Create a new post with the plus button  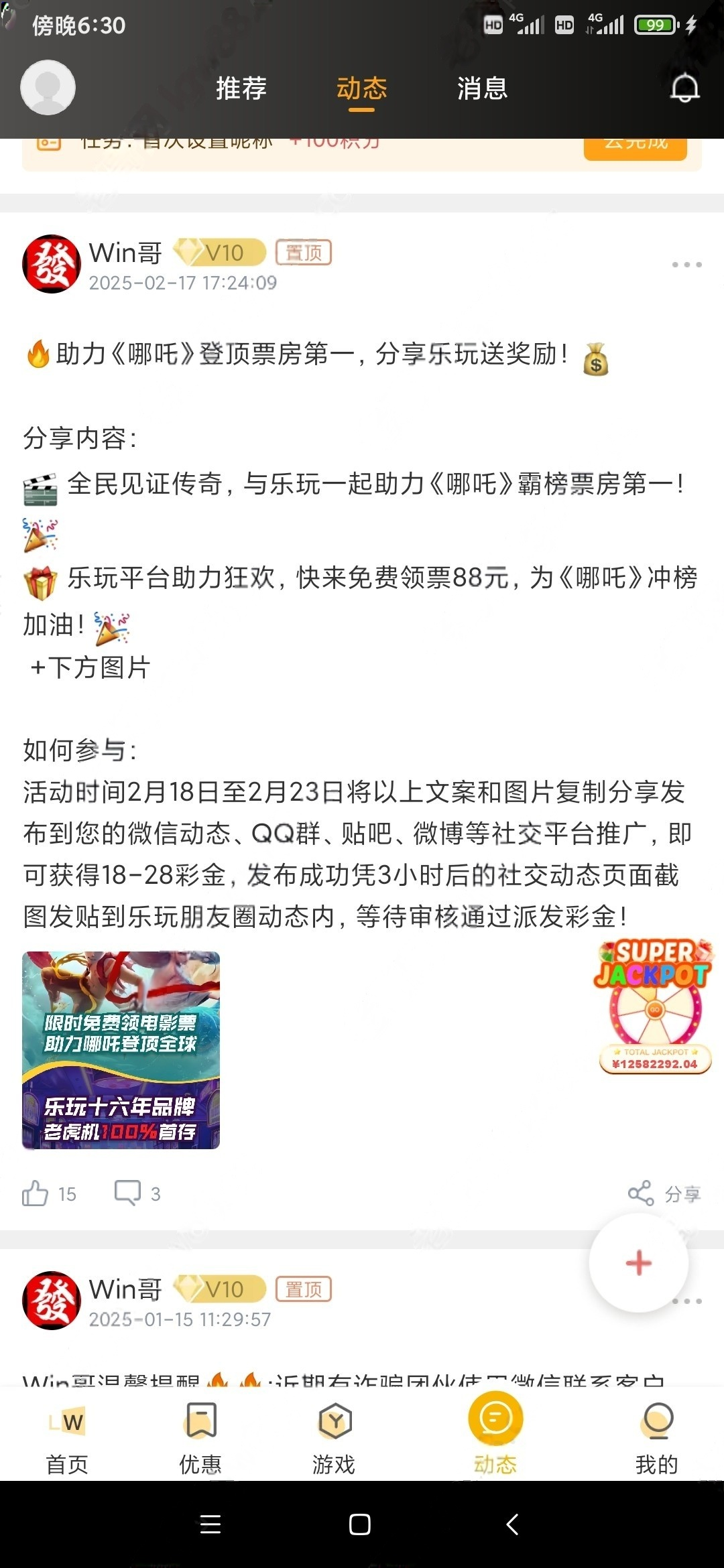pos(638,1263)
